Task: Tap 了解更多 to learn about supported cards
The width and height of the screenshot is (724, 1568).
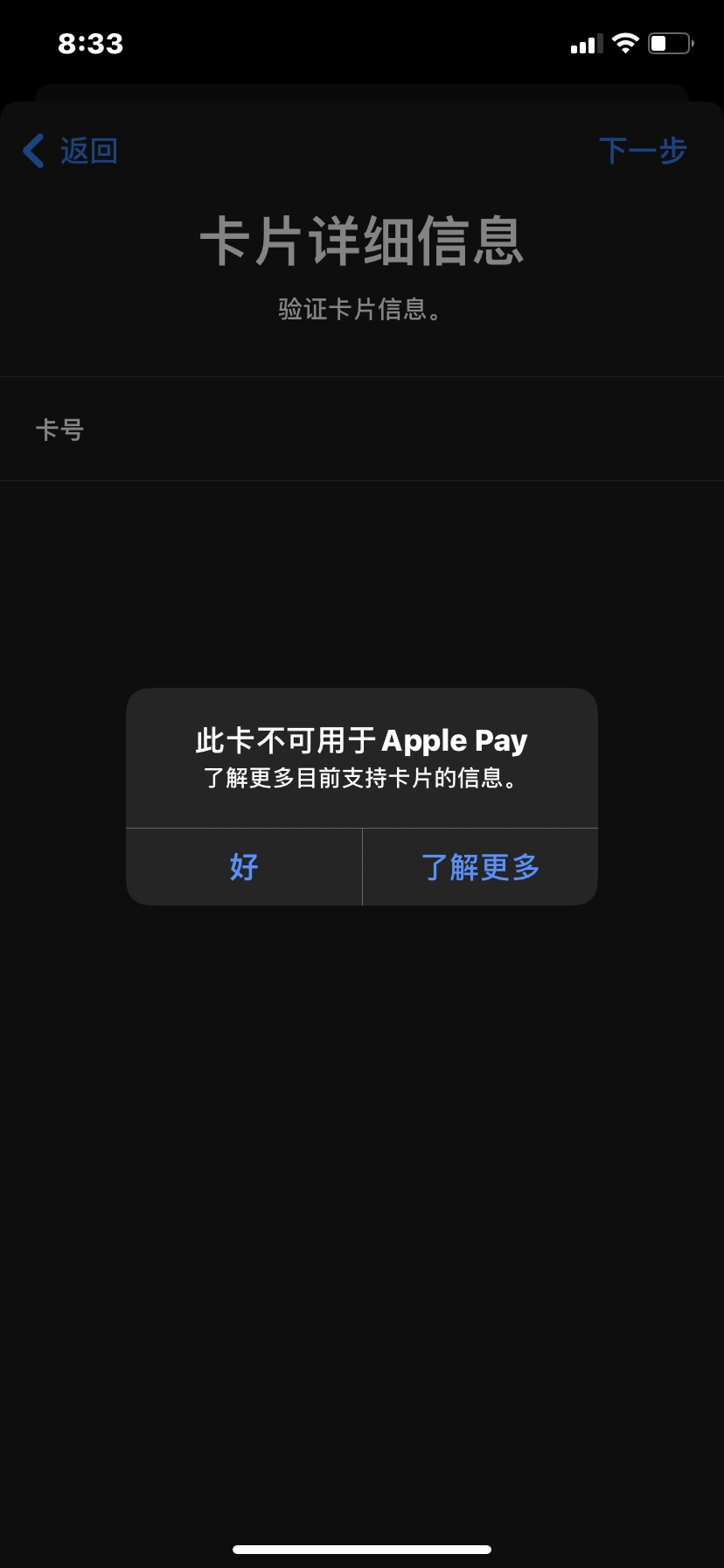Action: tap(480, 867)
